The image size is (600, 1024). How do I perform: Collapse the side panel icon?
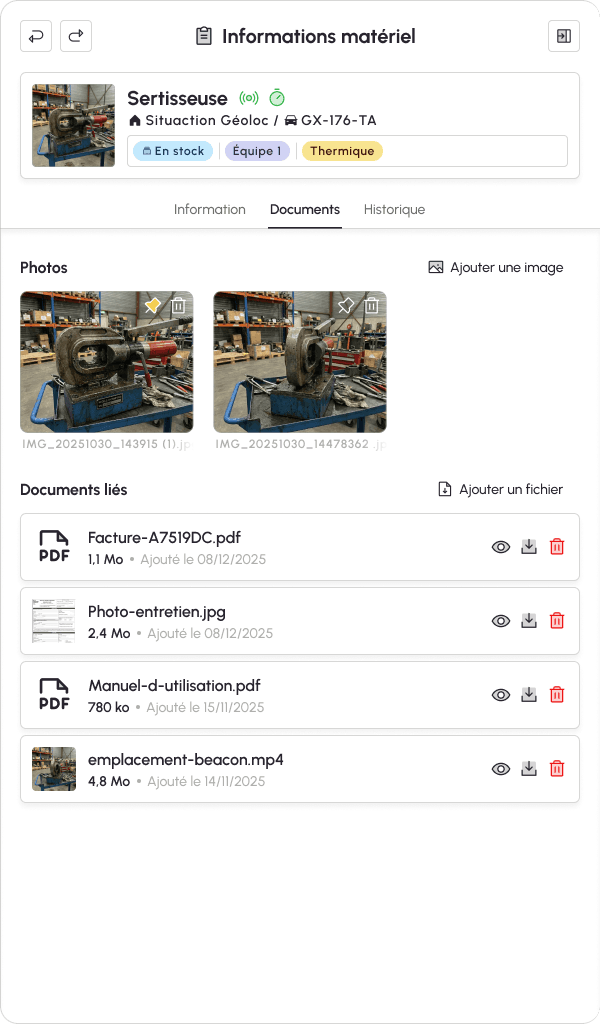click(563, 36)
